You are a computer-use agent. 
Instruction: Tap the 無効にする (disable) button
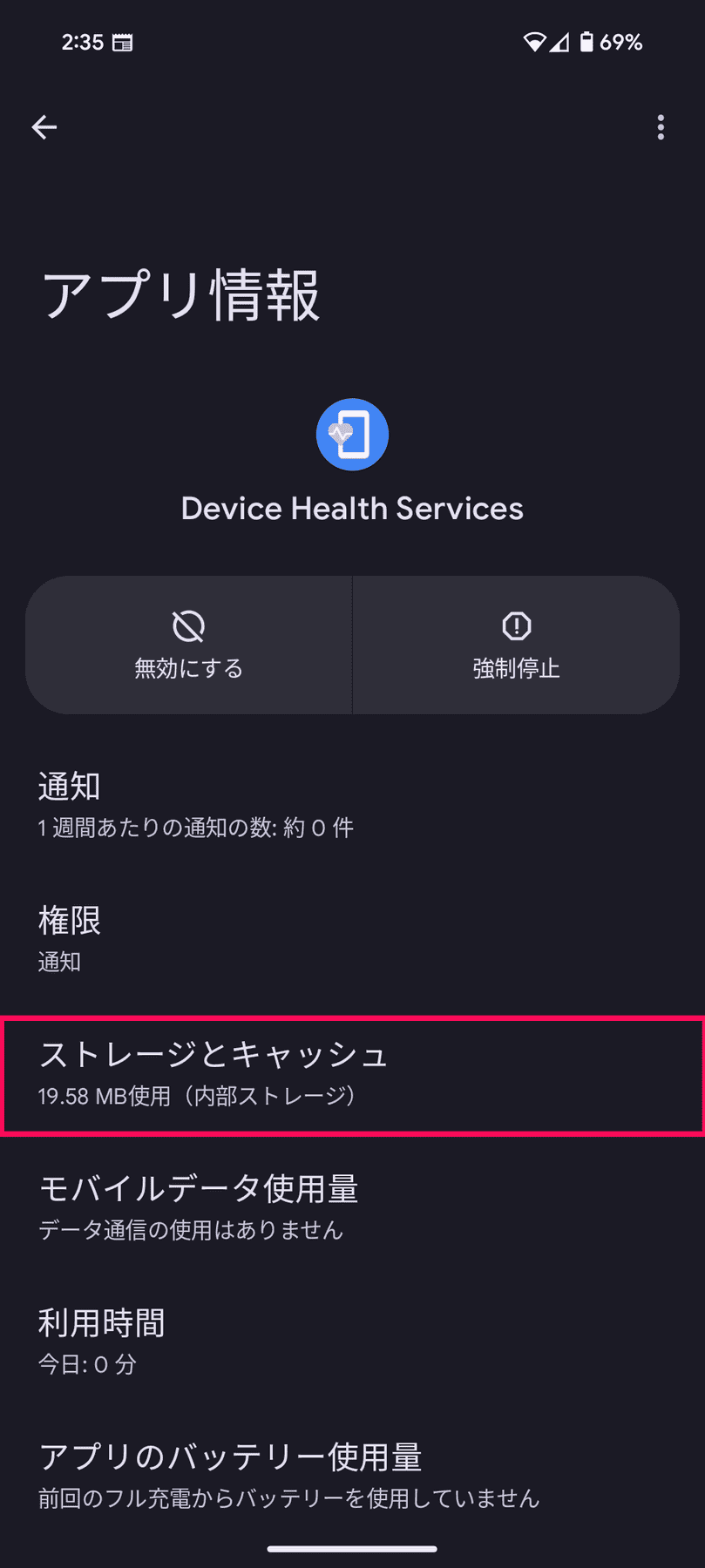[x=189, y=645]
